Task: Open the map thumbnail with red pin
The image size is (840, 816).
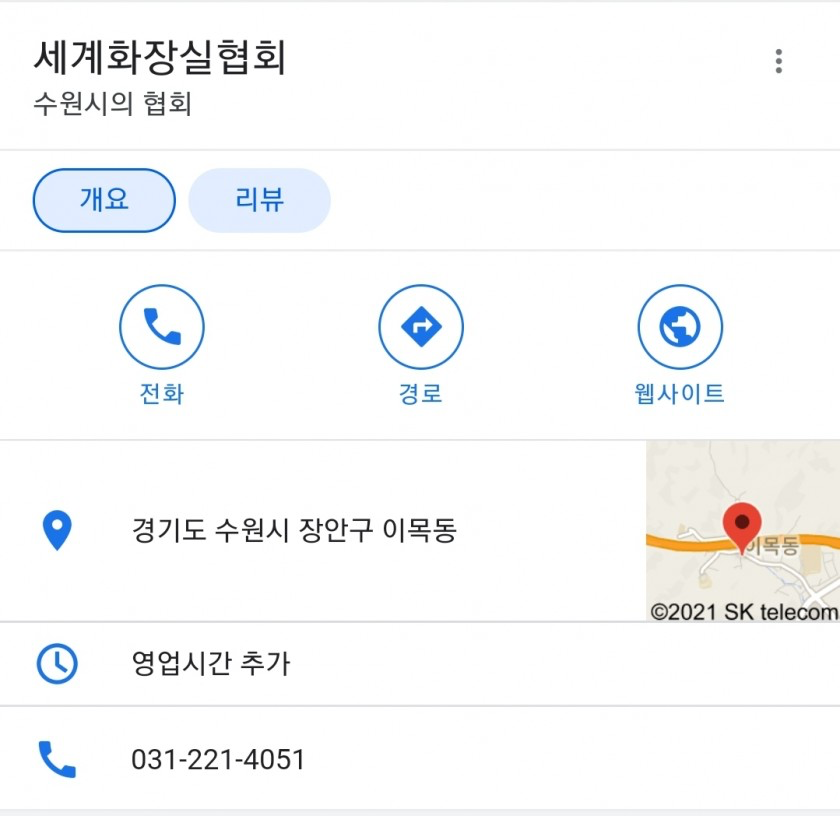Action: 742,530
